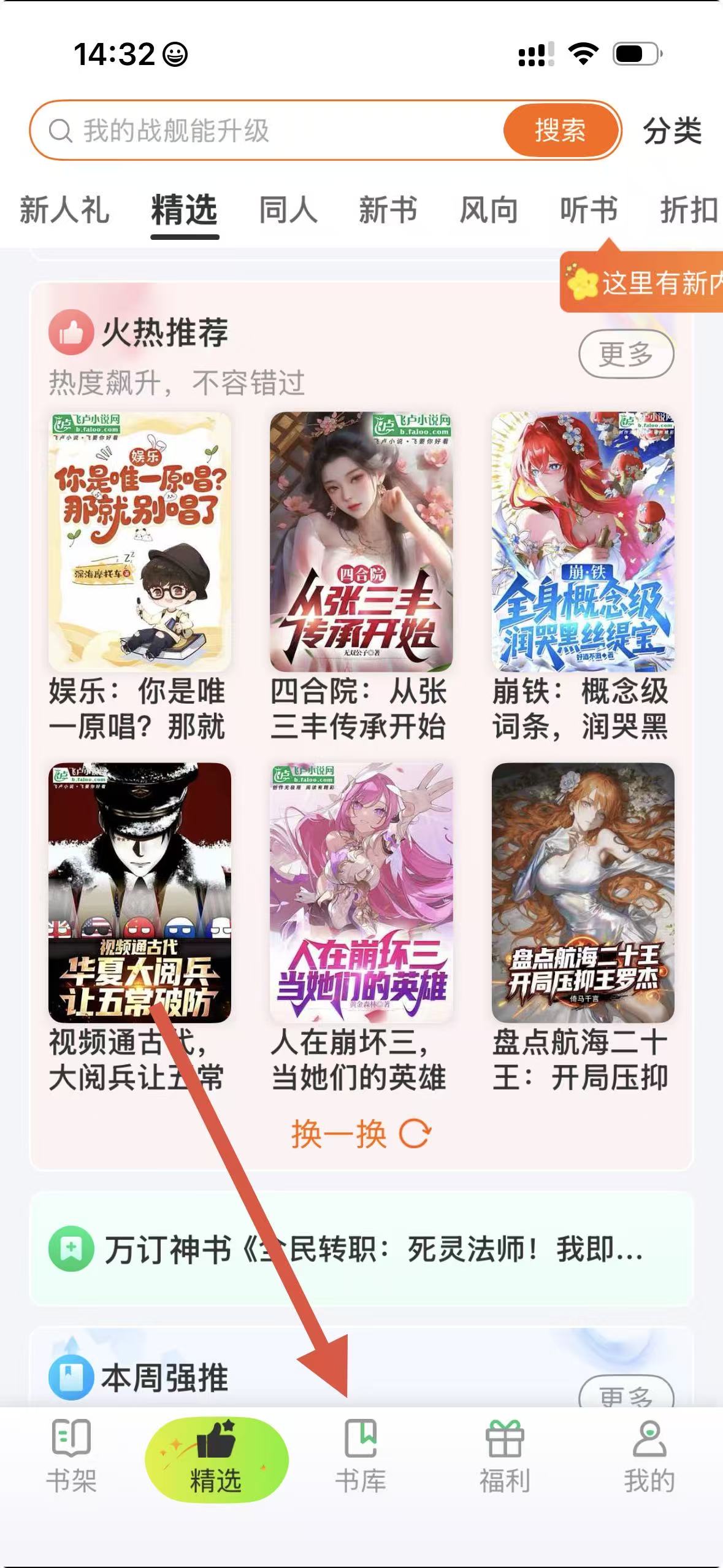Viewport: 723px width, 1568px height.
Task: Tap the orange 搜索 button
Action: 559,131
